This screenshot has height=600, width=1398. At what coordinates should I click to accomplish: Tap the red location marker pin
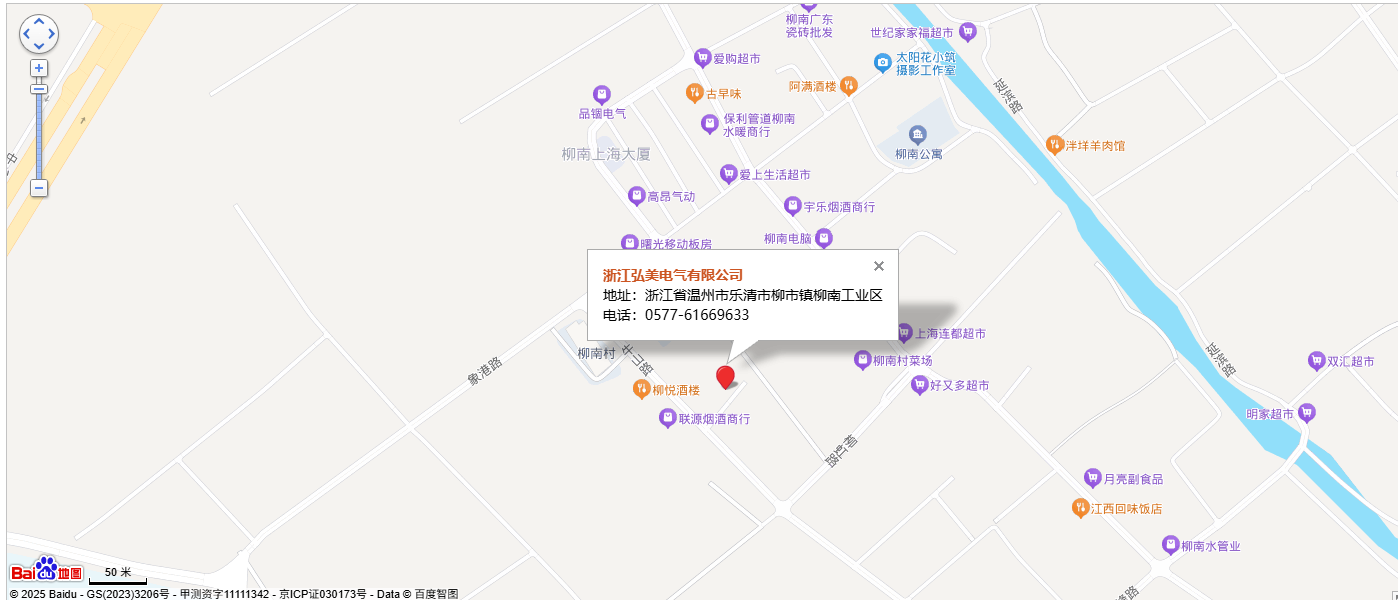point(726,377)
